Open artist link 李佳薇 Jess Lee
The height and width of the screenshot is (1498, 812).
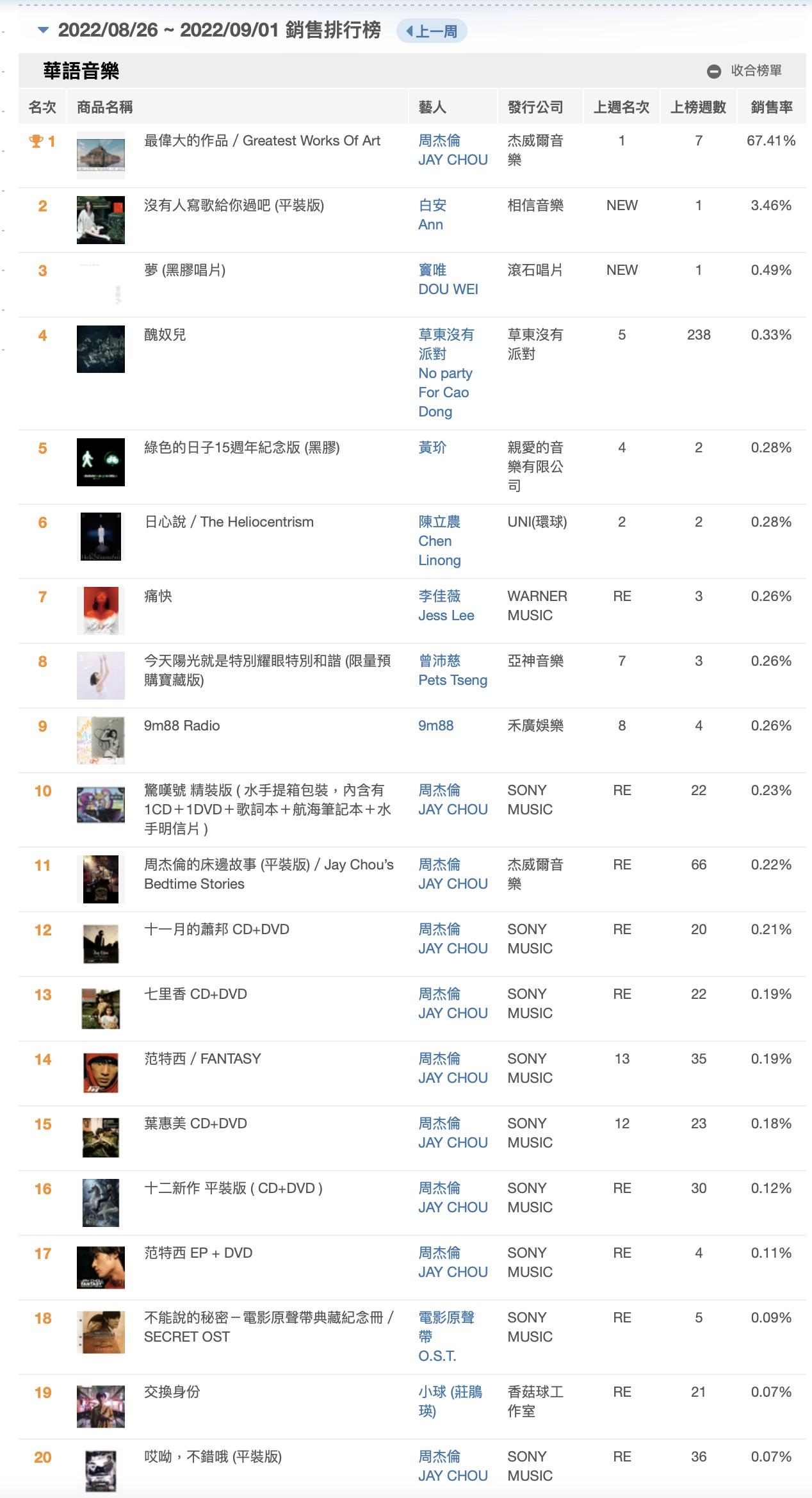[446, 605]
